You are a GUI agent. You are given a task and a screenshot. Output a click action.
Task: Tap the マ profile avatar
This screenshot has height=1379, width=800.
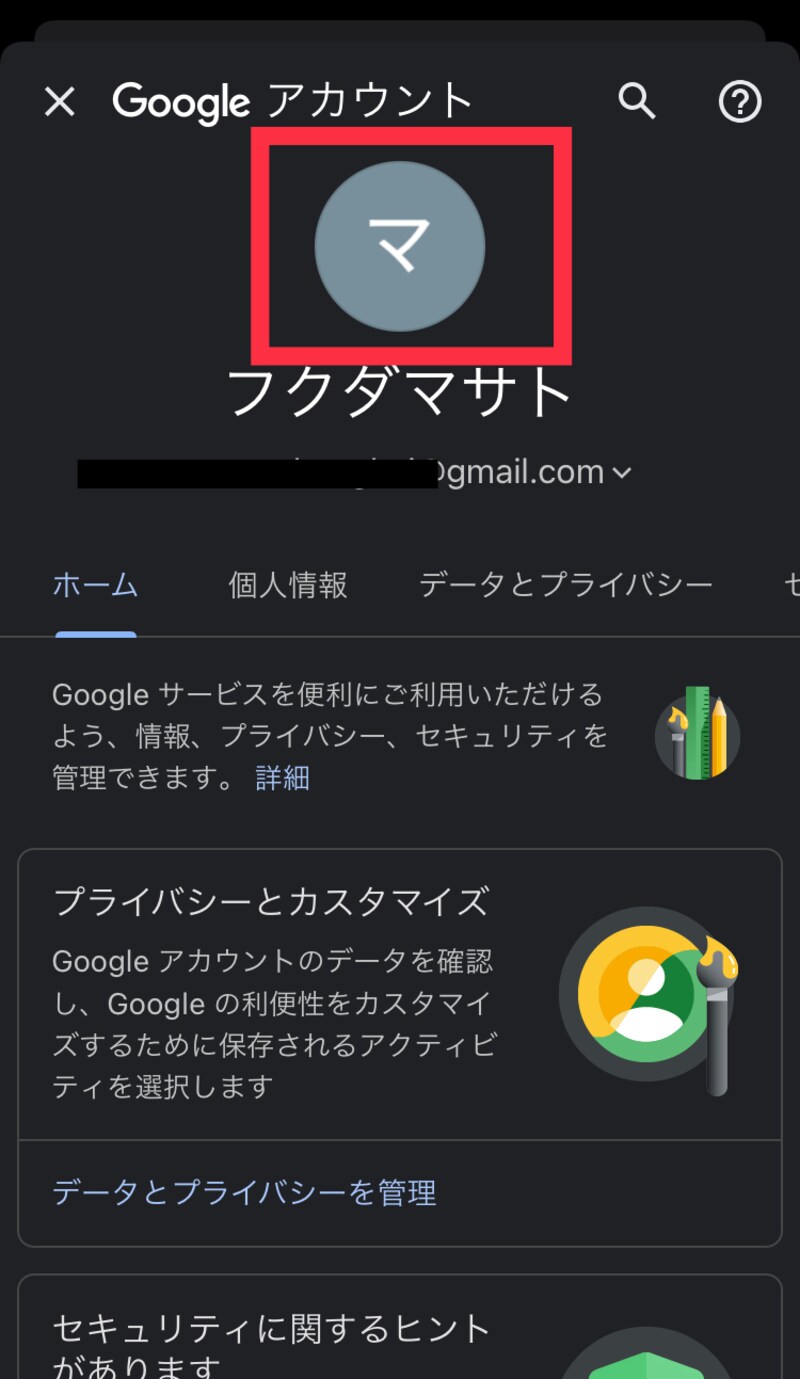pos(400,246)
